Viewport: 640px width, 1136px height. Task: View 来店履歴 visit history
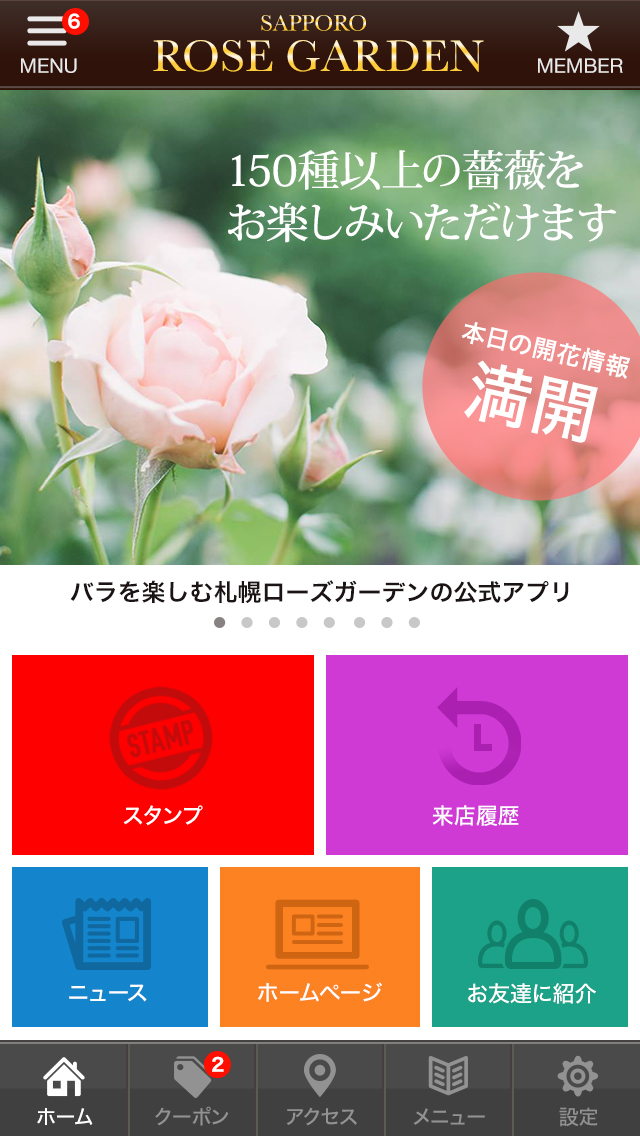[x=477, y=755]
